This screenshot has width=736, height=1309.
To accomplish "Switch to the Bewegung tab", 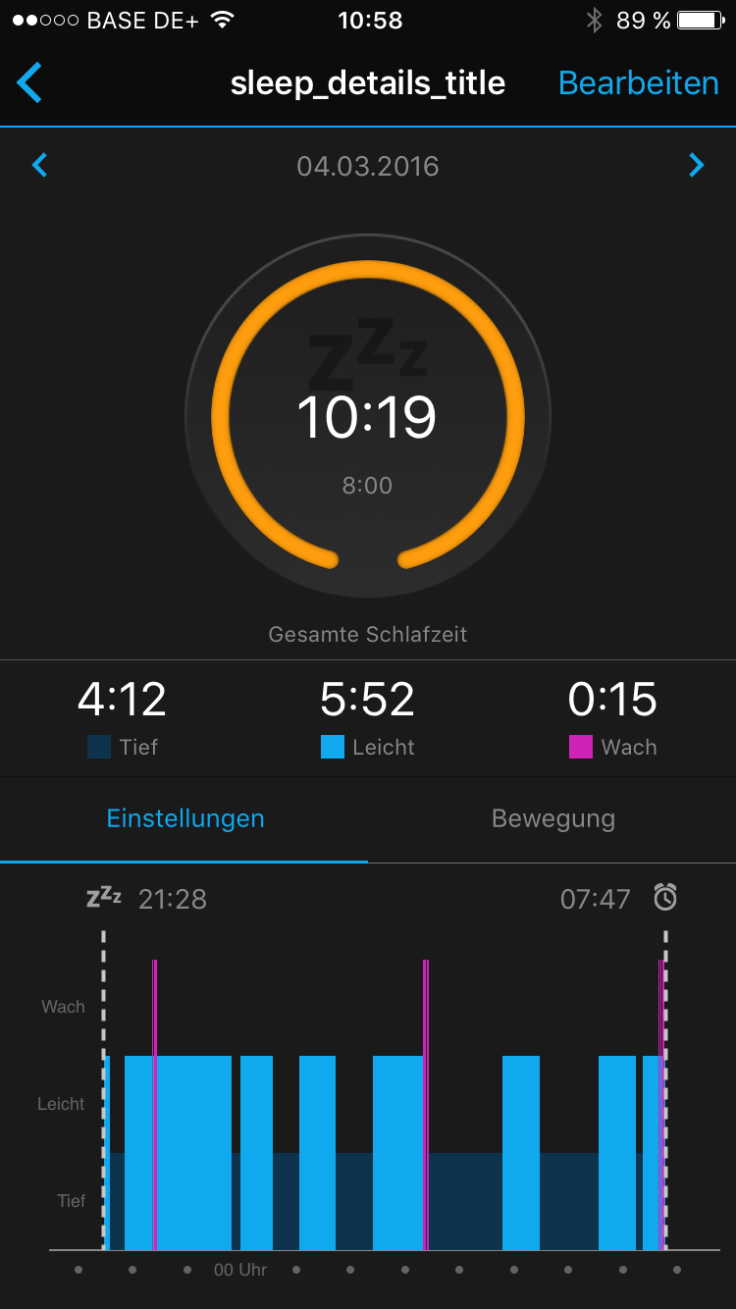I will coord(553,819).
